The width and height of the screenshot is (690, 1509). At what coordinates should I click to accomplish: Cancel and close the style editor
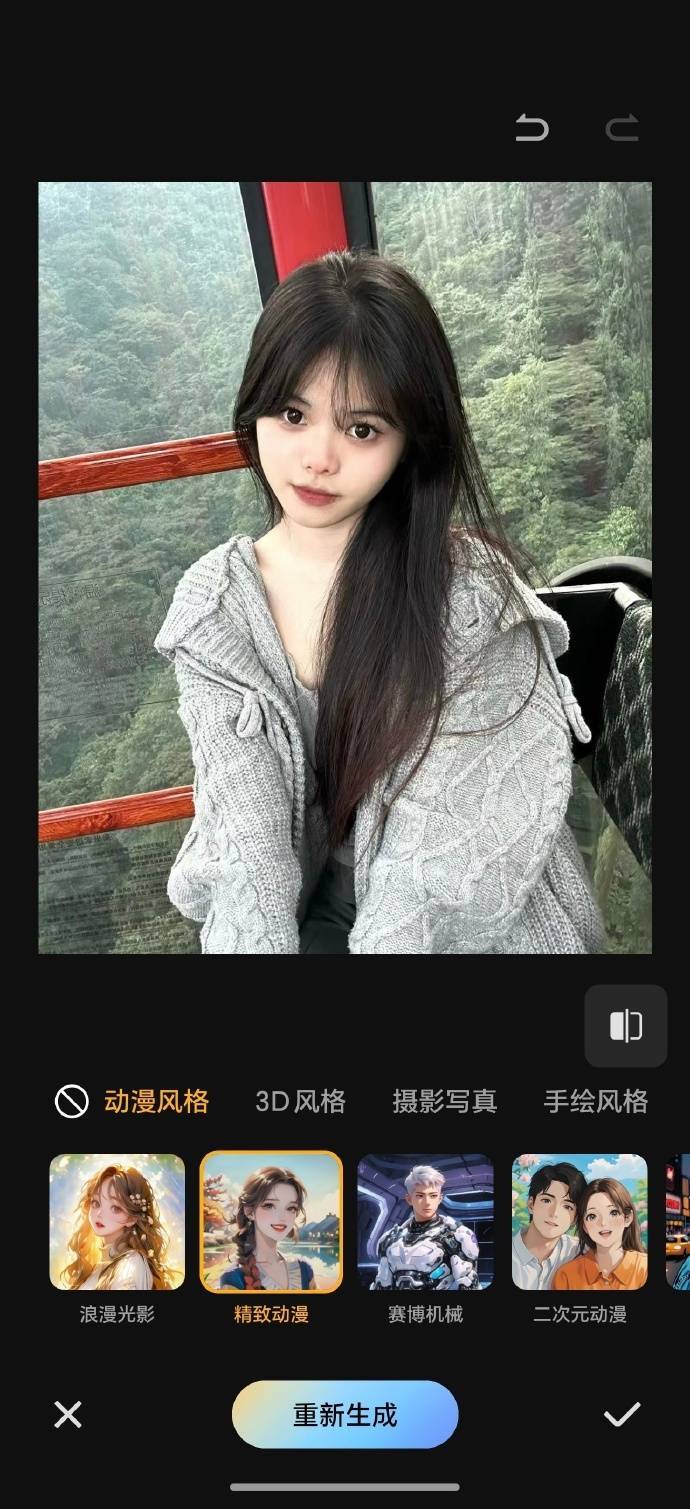tap(68, 1415)
